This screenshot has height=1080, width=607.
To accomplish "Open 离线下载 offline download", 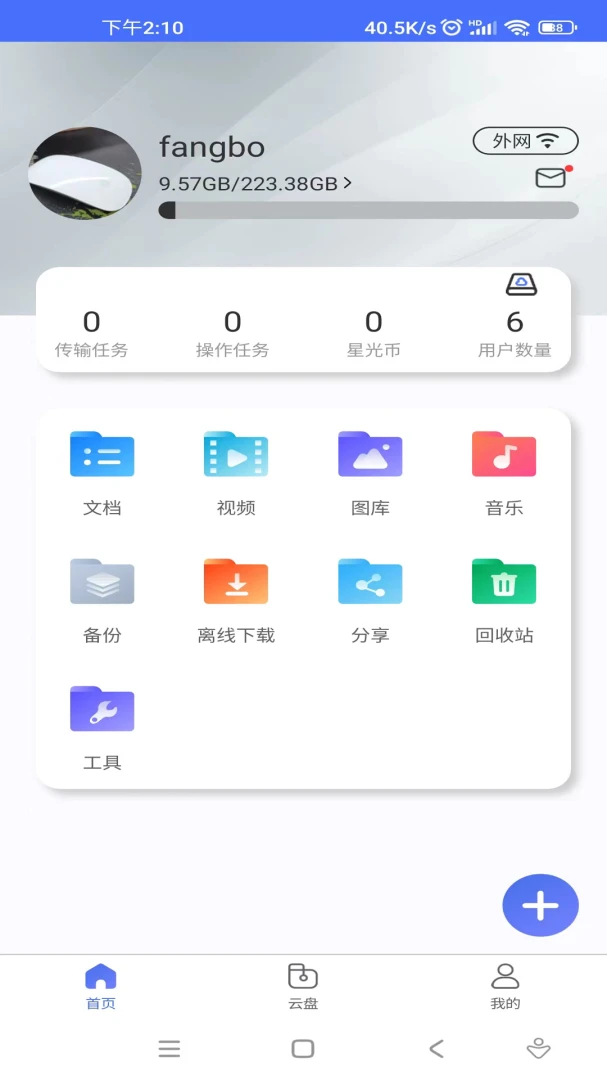I will click(x=236, y=599).
